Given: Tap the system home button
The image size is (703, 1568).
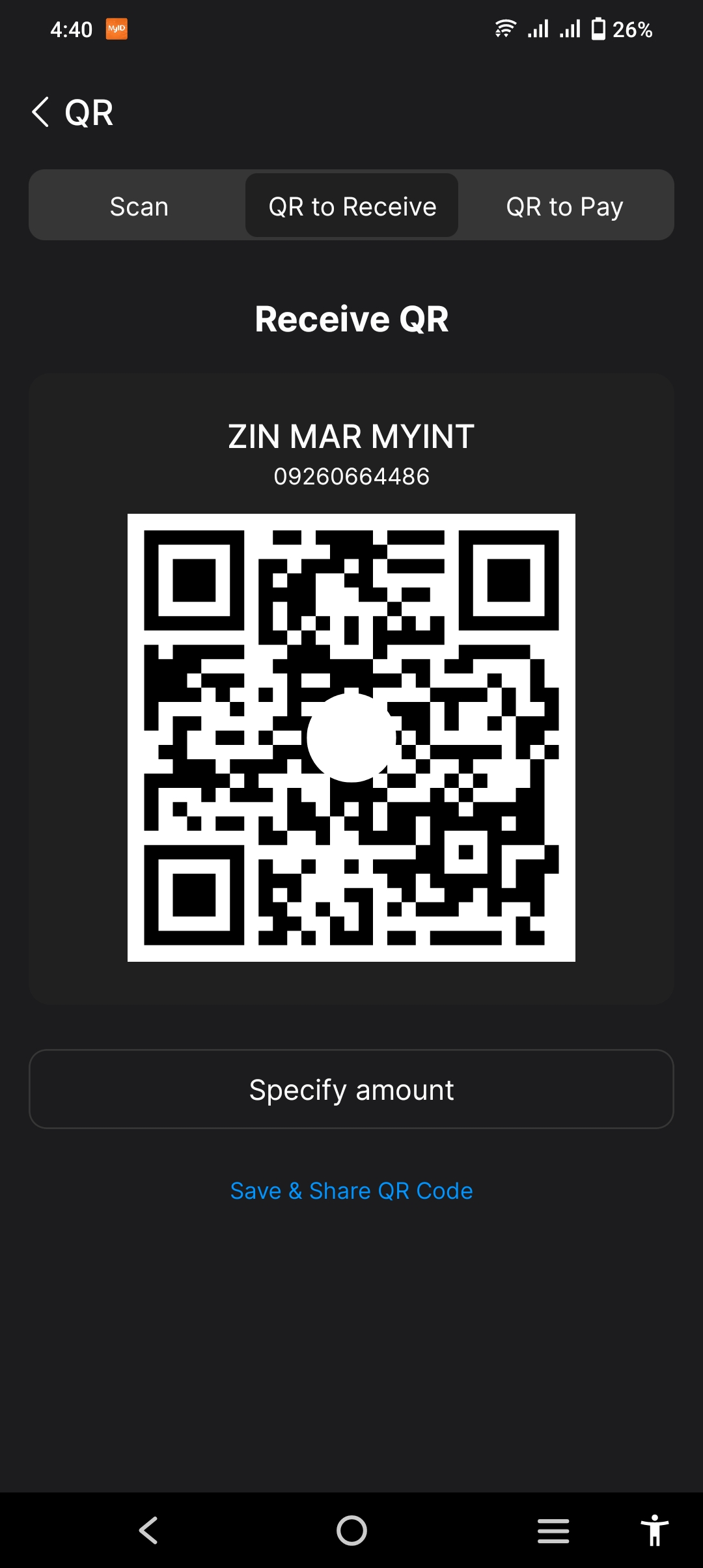Looking at the screenshot, I should [351, 1530].
